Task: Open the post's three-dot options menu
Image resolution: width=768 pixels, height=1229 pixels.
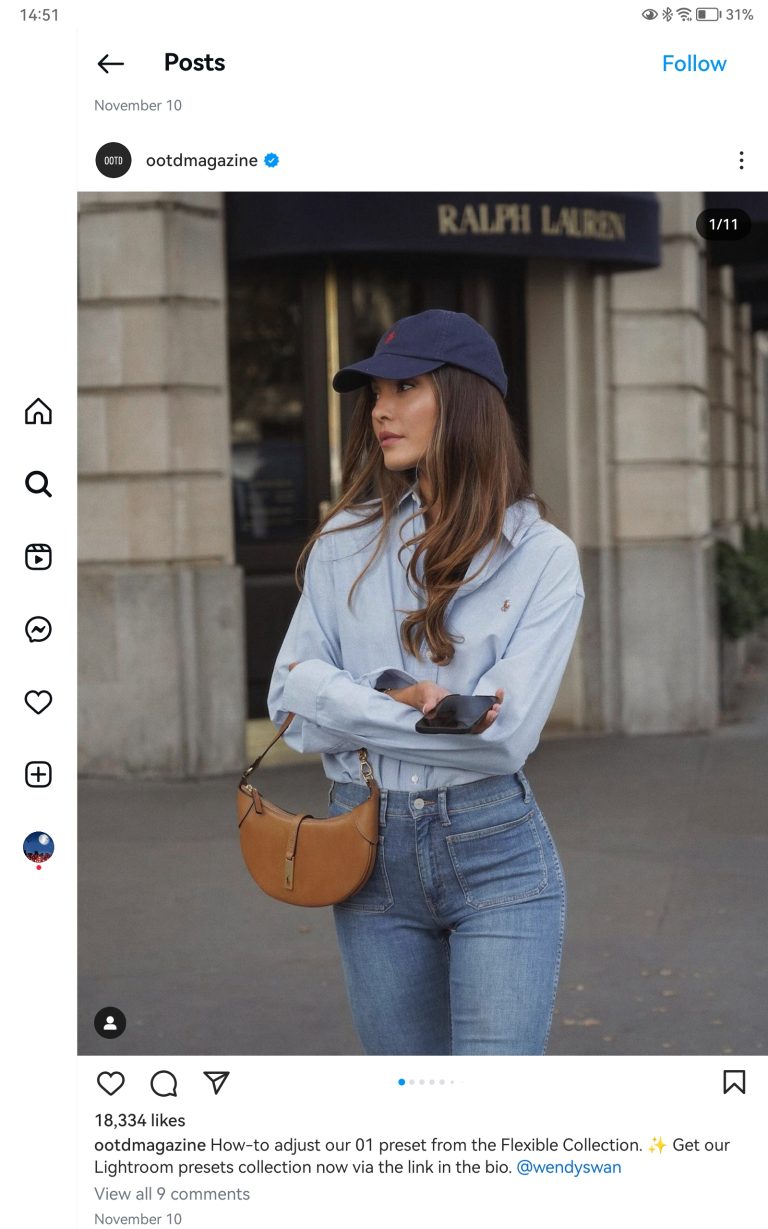Action: point(741,160)
